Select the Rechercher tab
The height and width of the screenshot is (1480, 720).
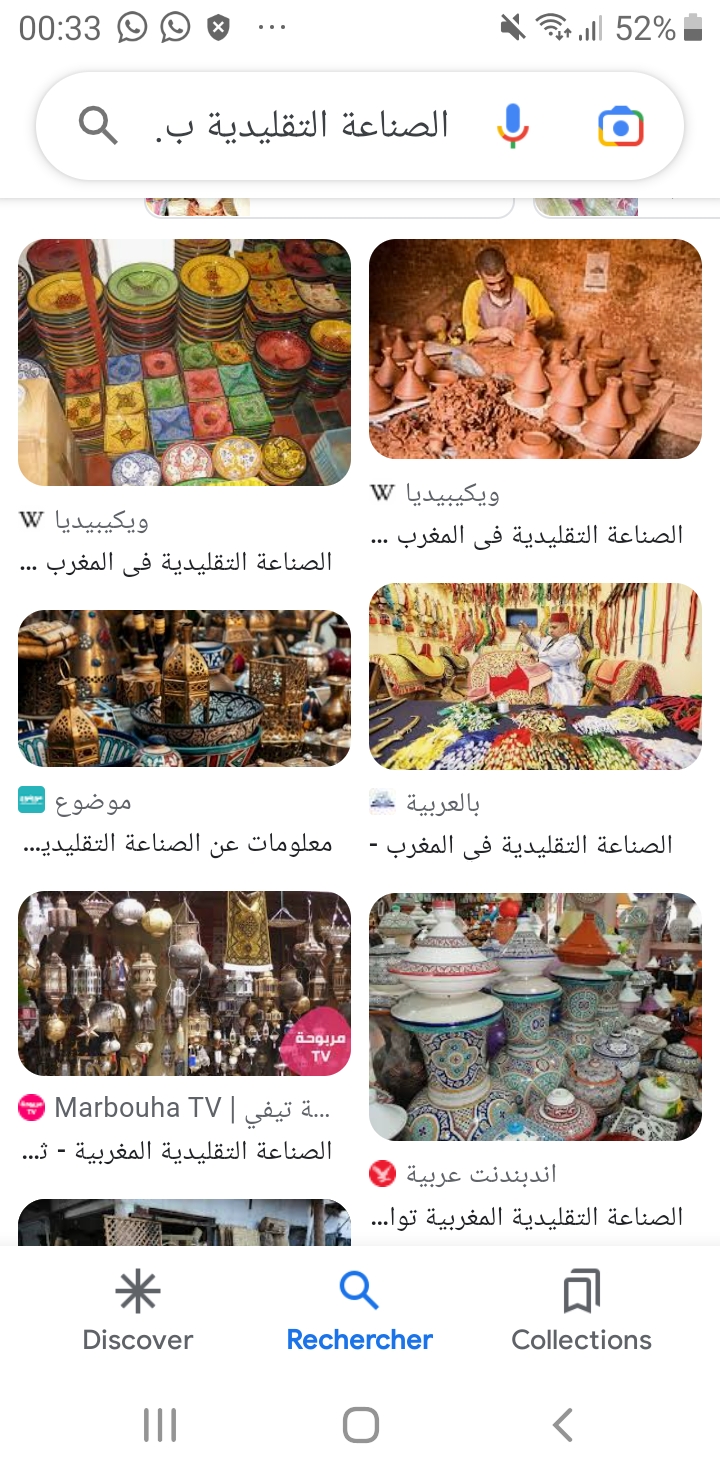coord(359,1310)
